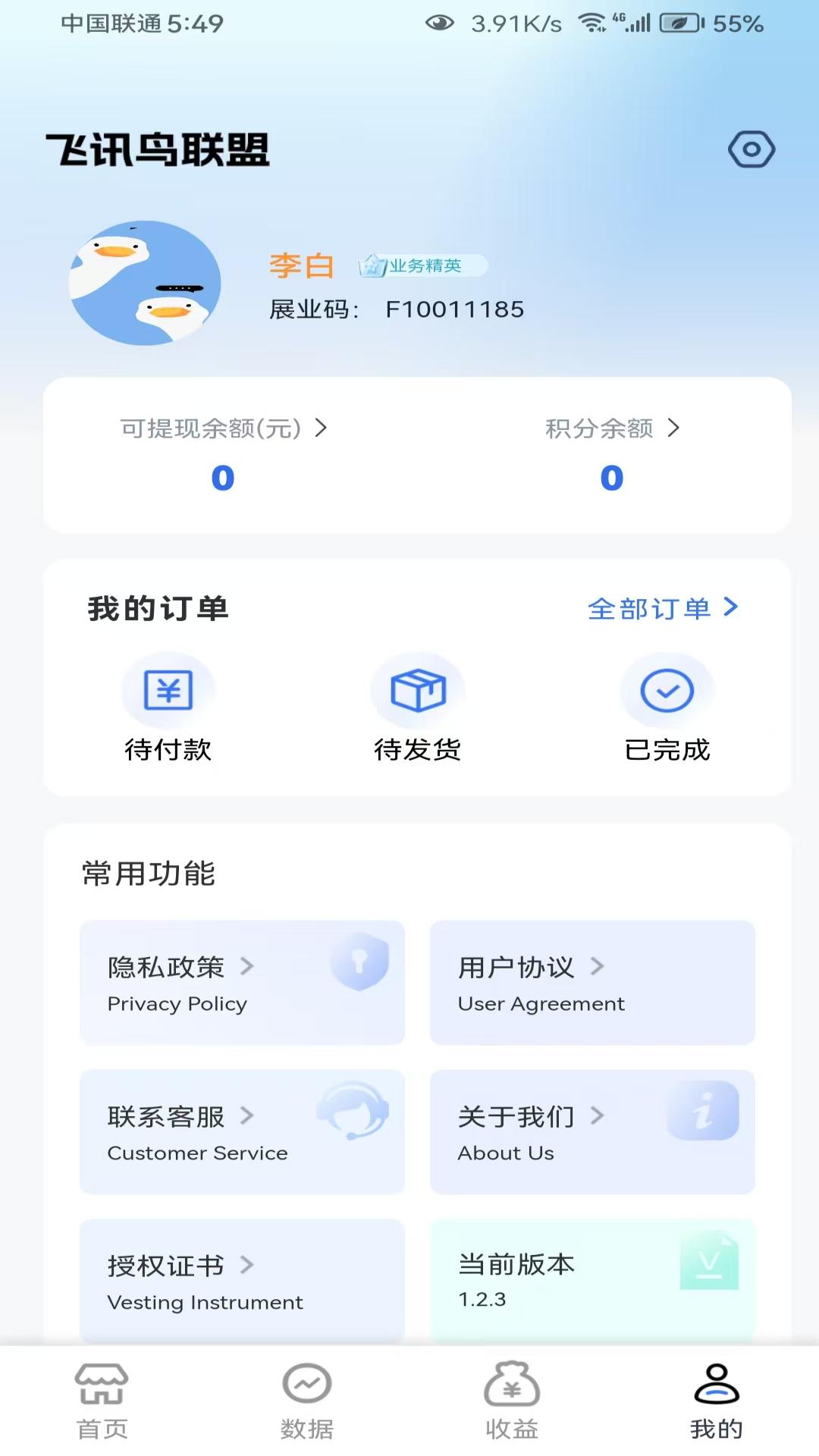Open the 待发货 pending shipment icon
819x1456 pixels.
418,690
